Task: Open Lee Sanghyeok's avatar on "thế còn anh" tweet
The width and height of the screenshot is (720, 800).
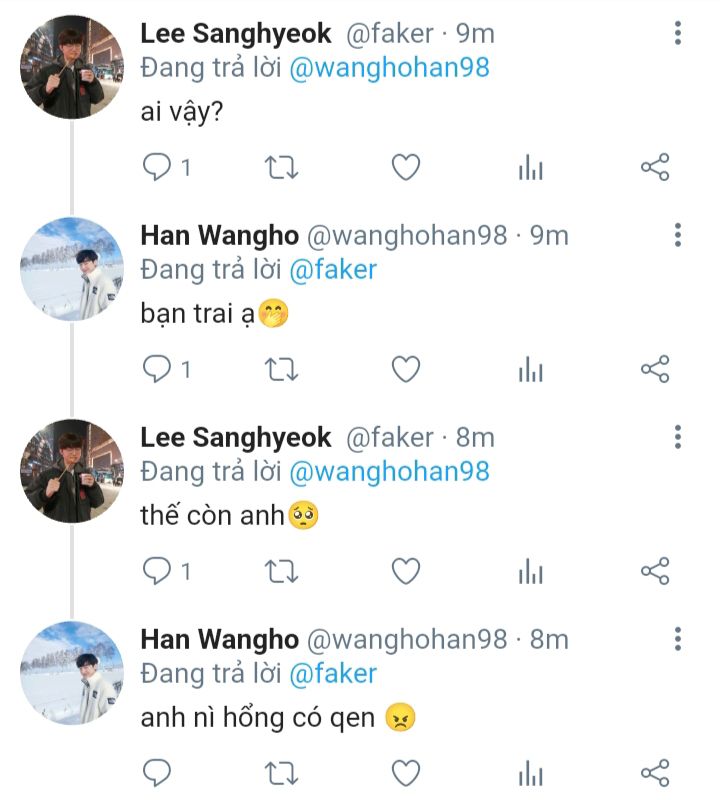Action: coord(72,470)
